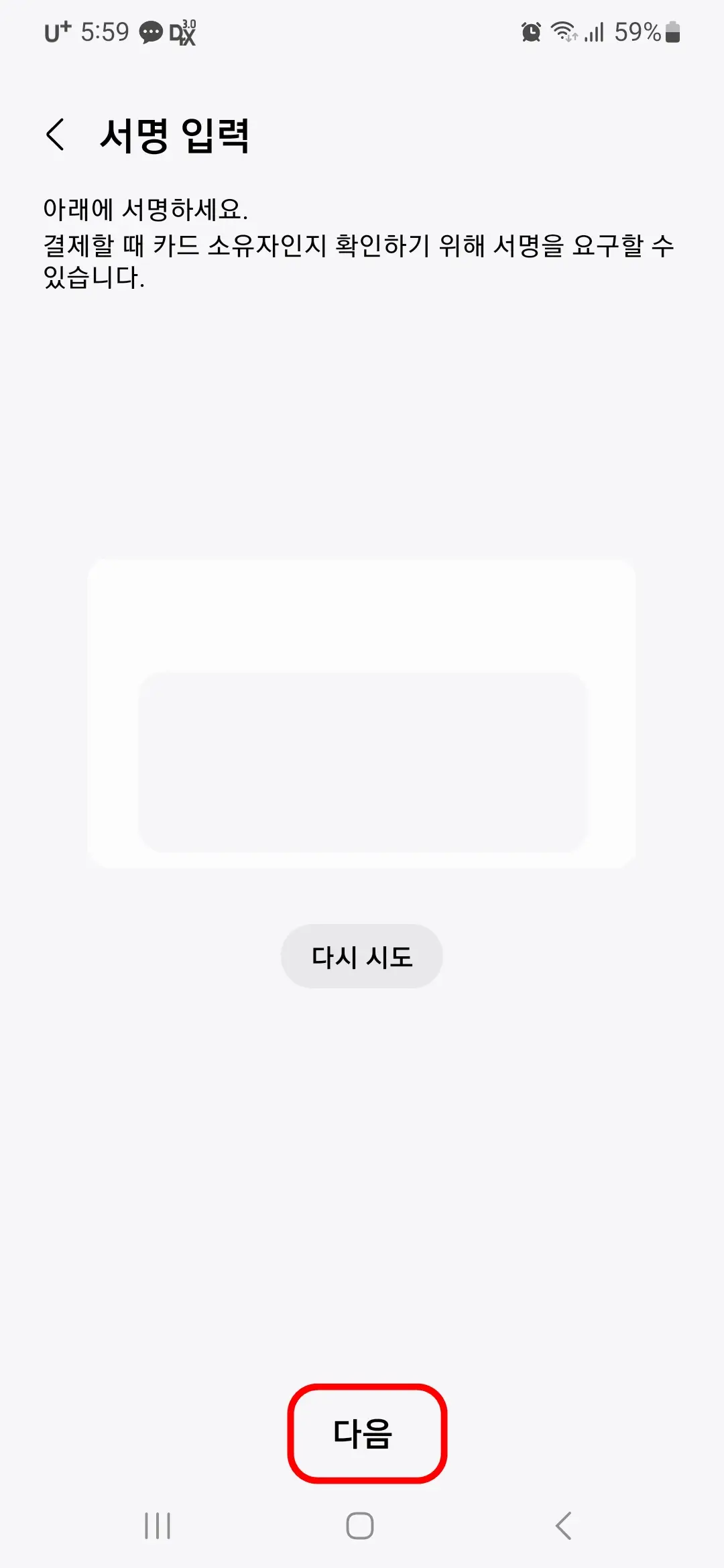Tap the Wi-Fi status icon
Viewport: 724px width, 1568px height.
click(x=563, y=30)
